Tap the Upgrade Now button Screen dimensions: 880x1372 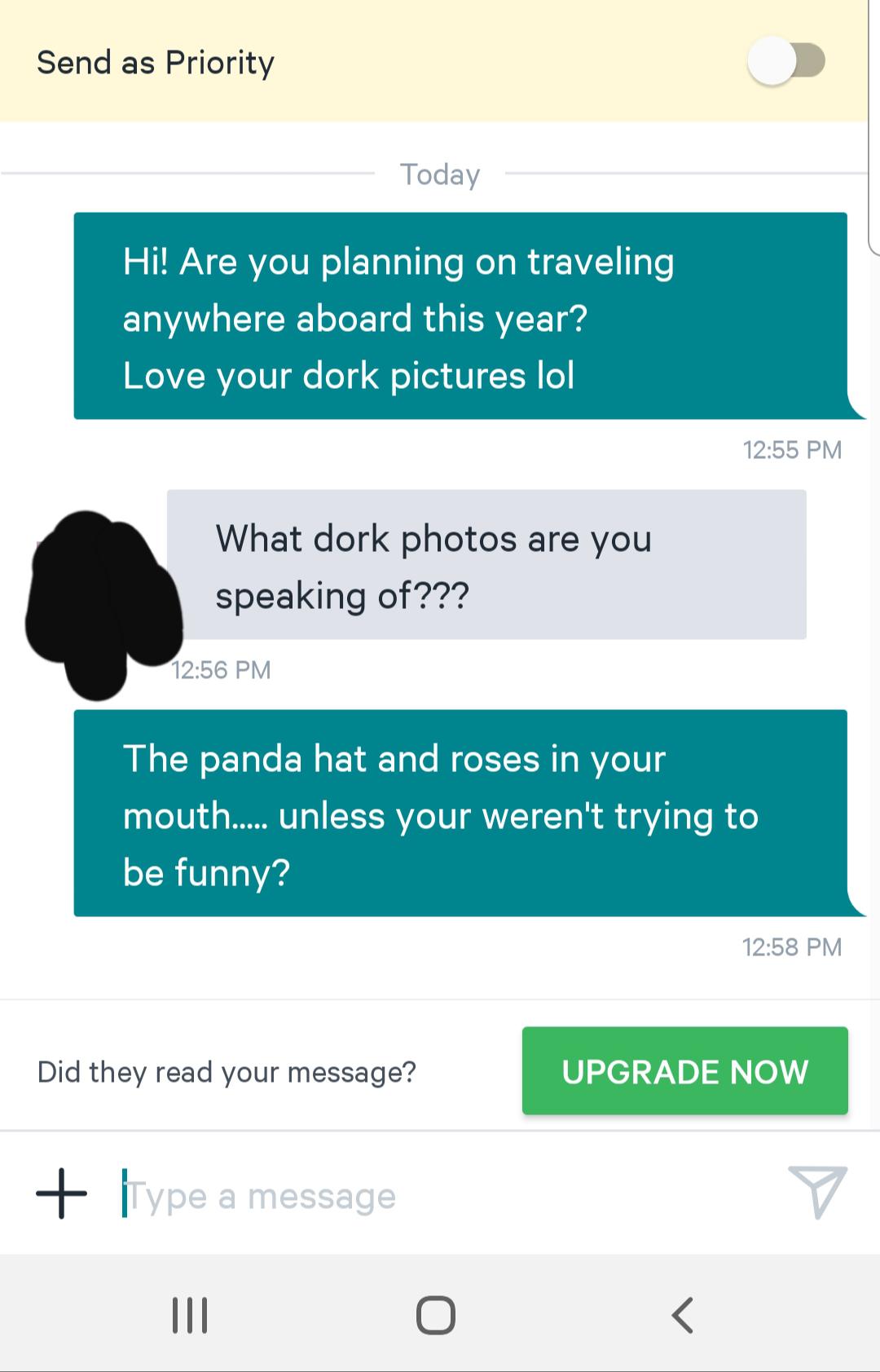point(684,1071)
